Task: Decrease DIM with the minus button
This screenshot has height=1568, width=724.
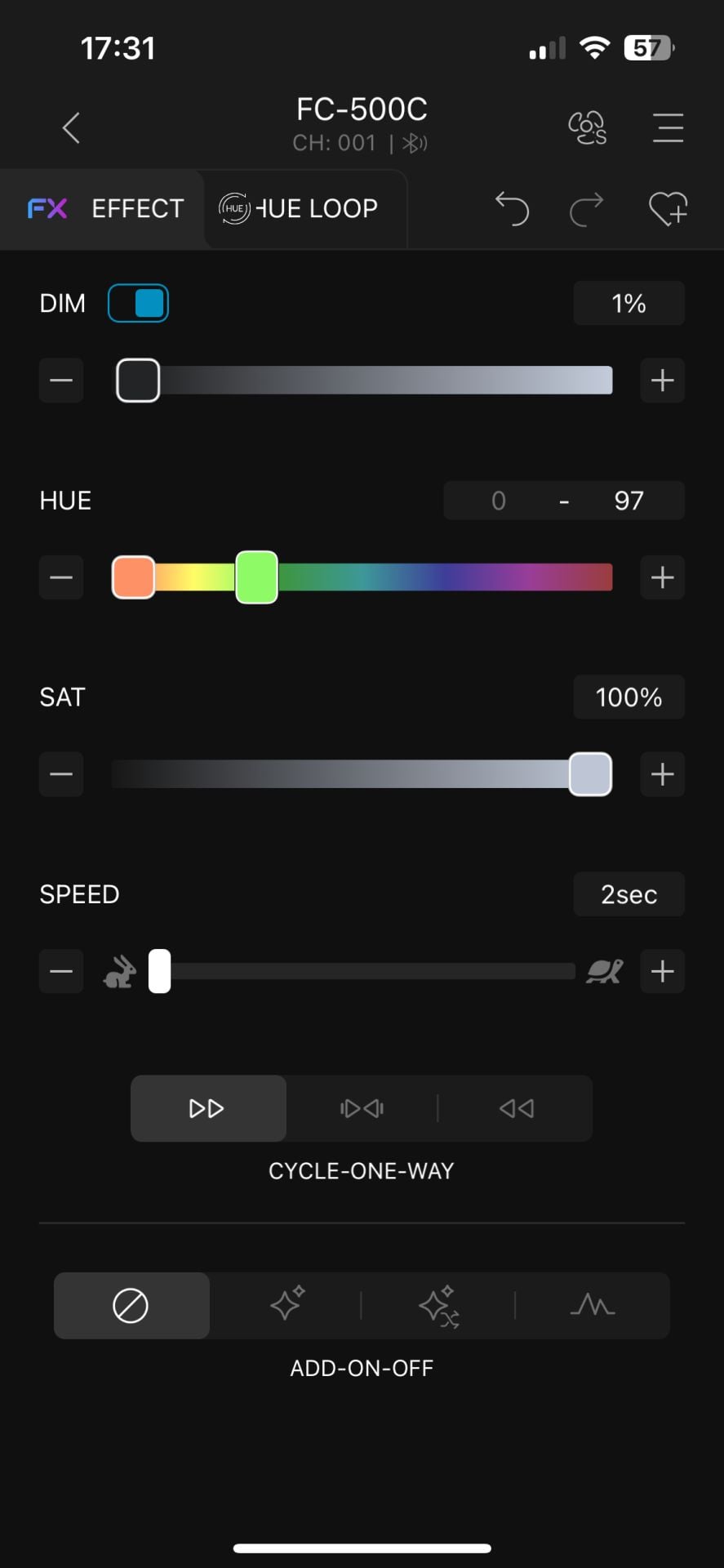Action: 61,381
